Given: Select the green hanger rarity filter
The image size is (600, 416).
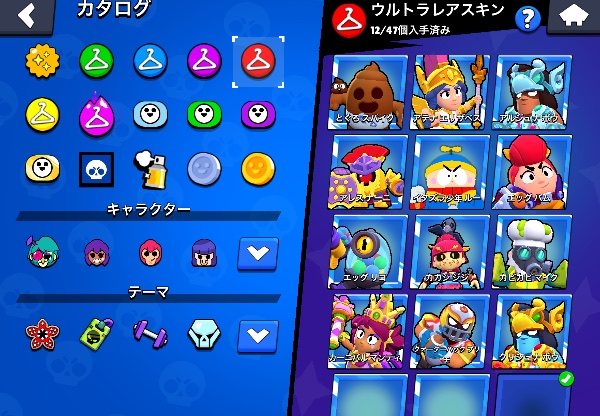Looking at the screenshot, I should click(96, 62).
